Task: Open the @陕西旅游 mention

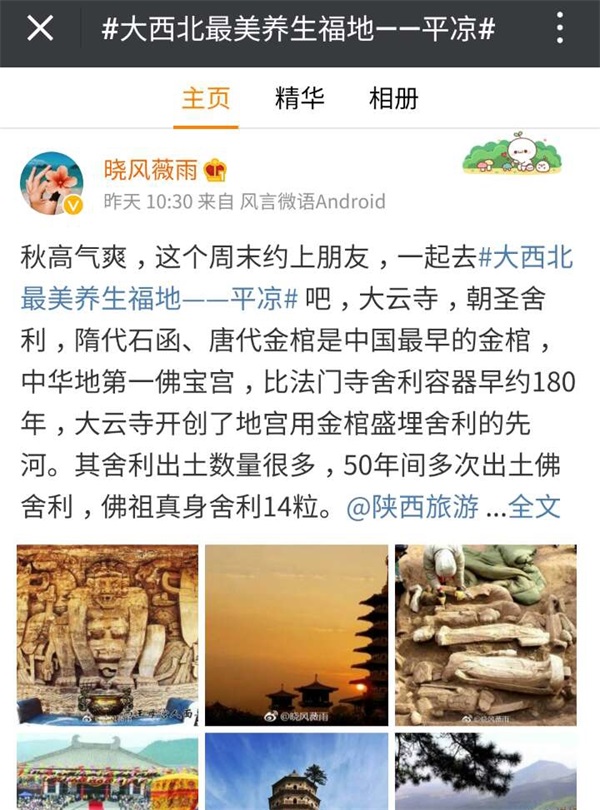Action: point(410,507)
